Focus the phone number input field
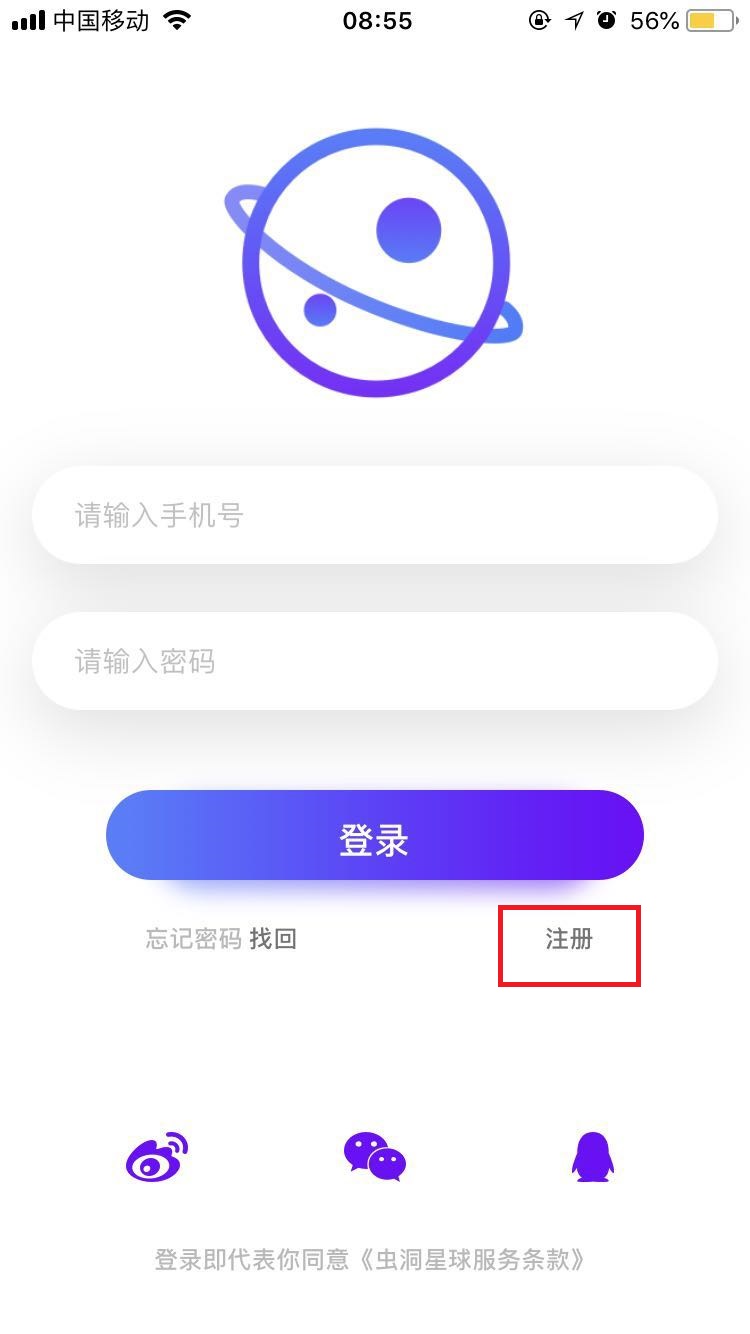Screen dimensions: 750x1334 click(375, 515)
